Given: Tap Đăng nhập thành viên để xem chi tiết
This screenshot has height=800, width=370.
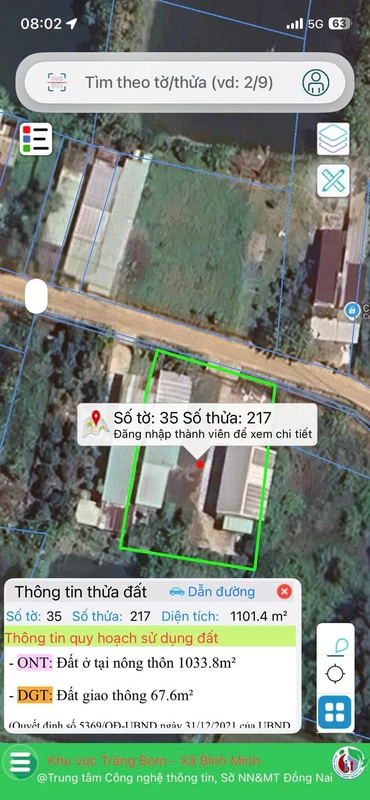Looking at the screenshot, I should tap(213, 435).
